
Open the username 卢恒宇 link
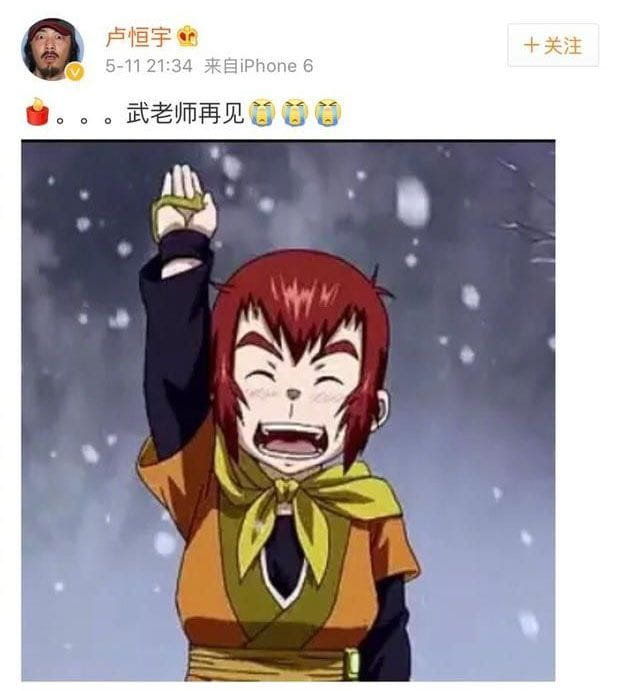[138, 37]
